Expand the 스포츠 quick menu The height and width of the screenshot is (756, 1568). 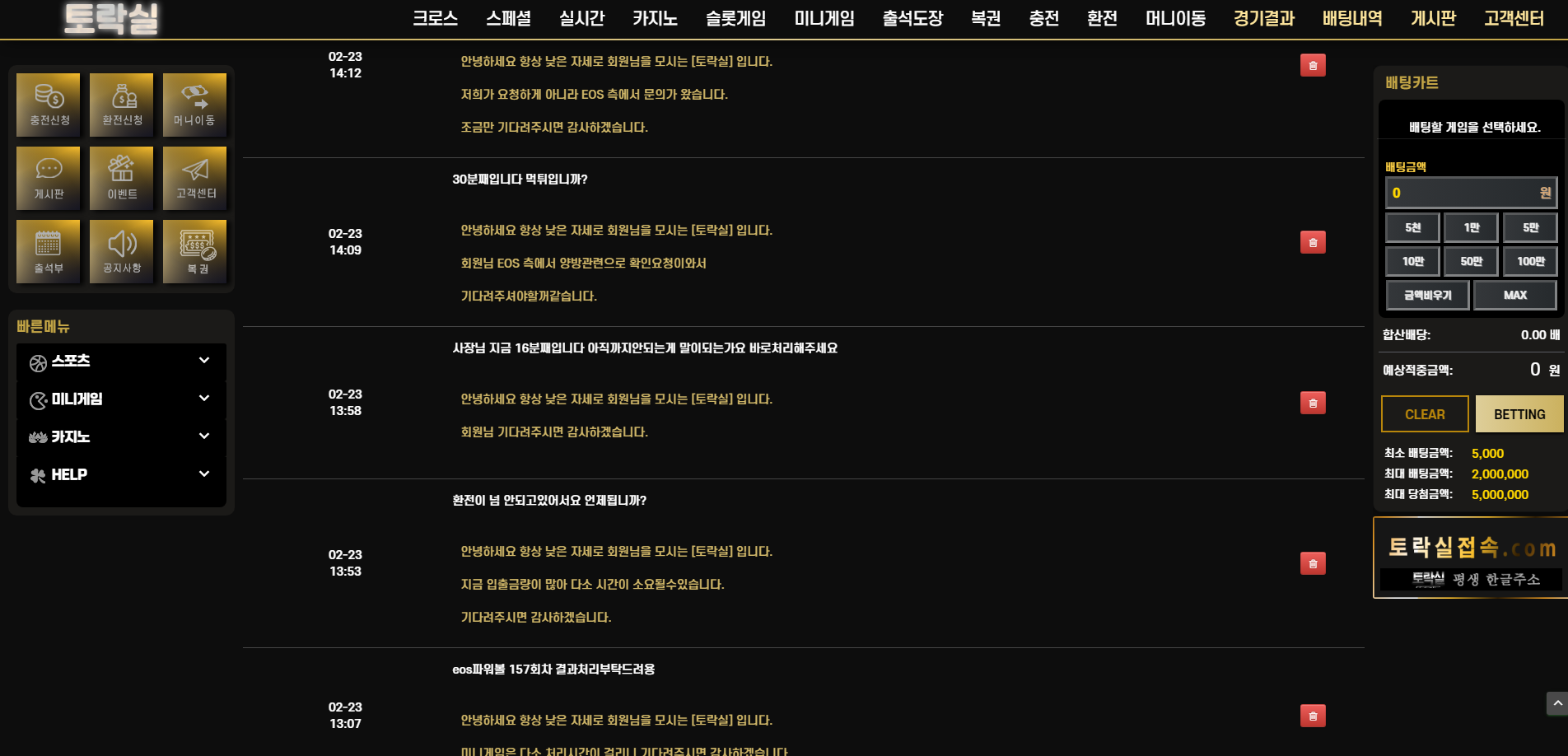click(121, 362)
